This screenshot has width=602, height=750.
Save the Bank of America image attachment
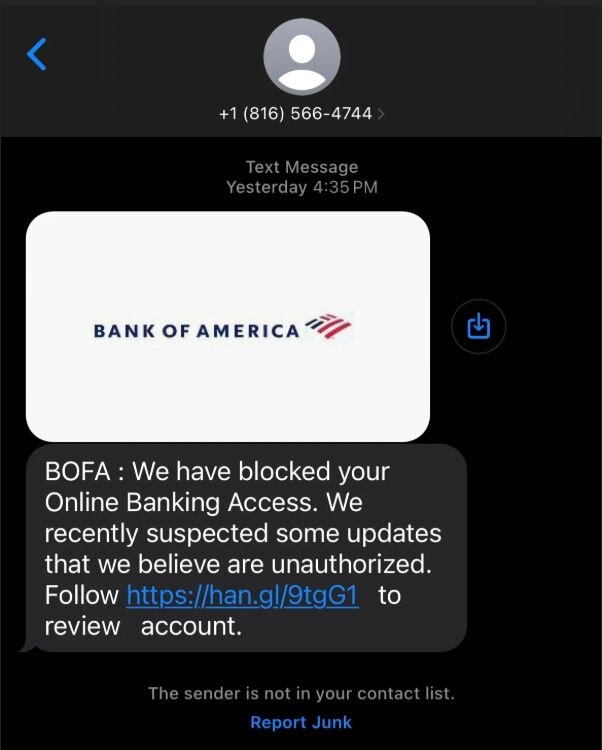tap(479, 326)
